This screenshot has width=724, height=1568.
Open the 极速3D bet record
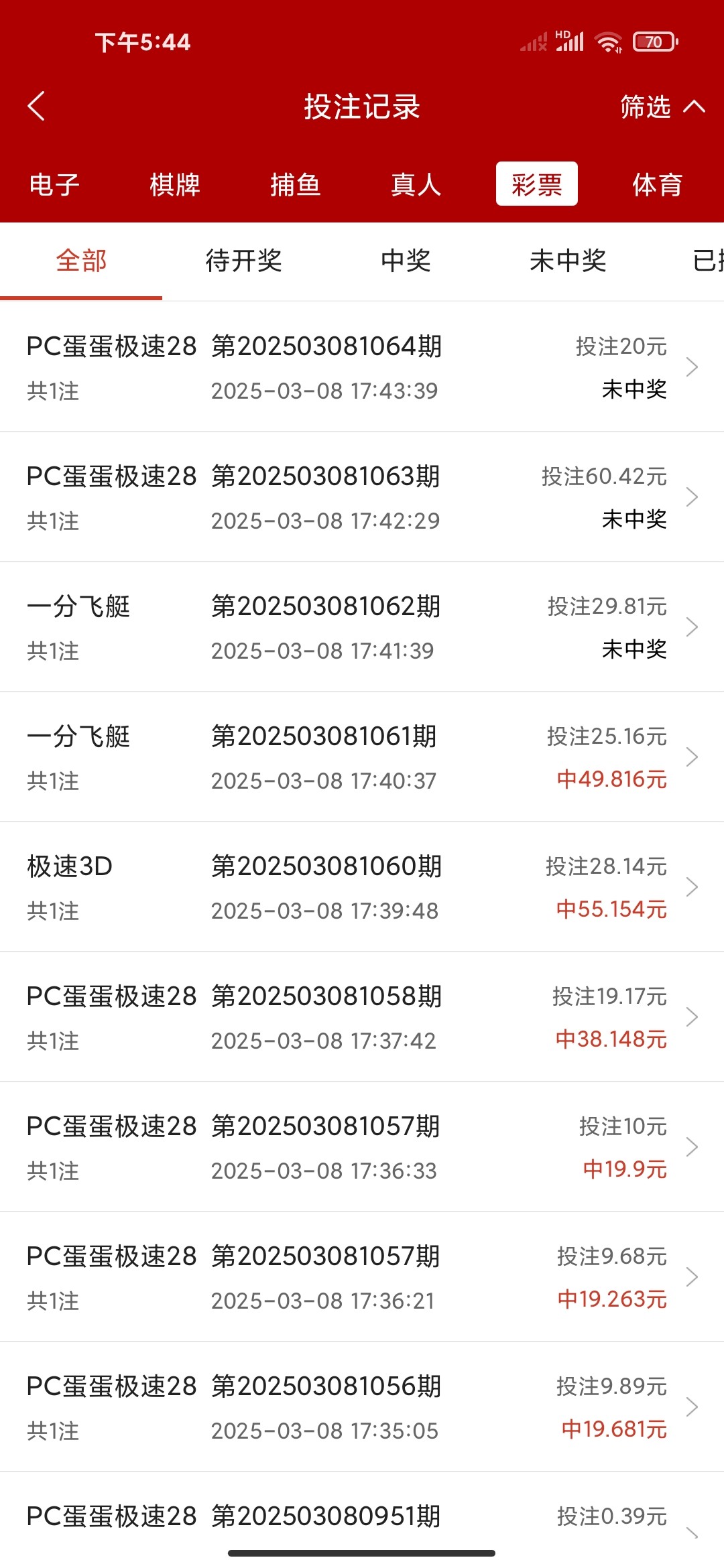(x=362, y=887)
